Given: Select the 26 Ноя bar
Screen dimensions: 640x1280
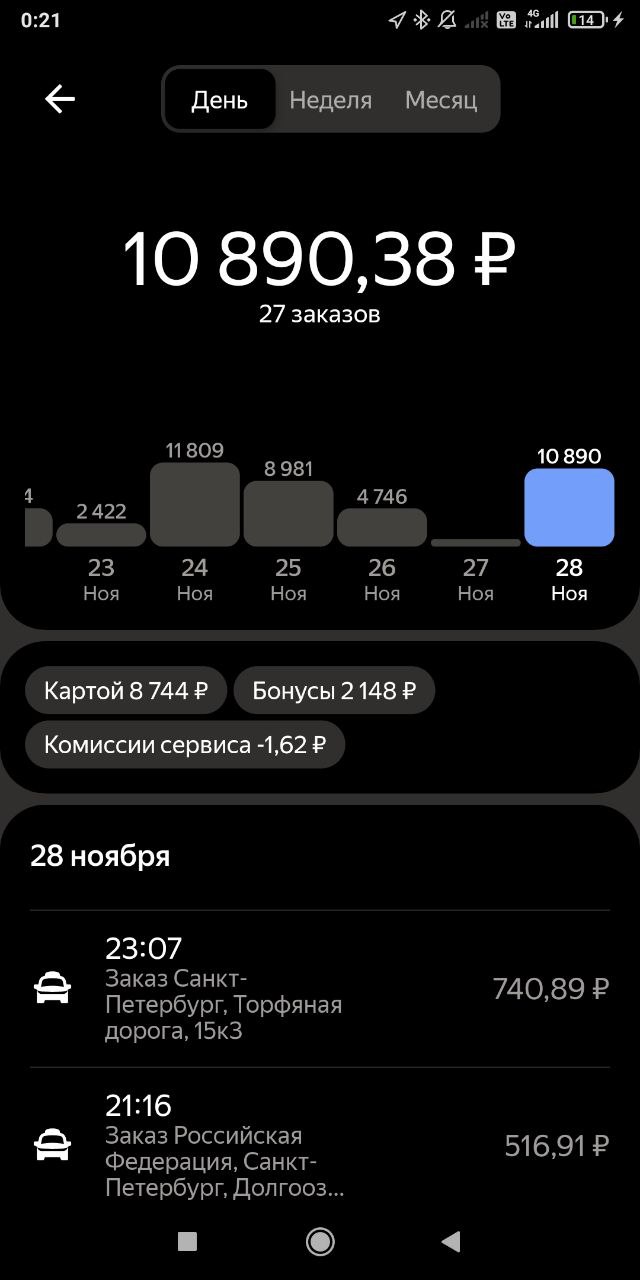Looking at the screenshot, I should coord(382,527).
